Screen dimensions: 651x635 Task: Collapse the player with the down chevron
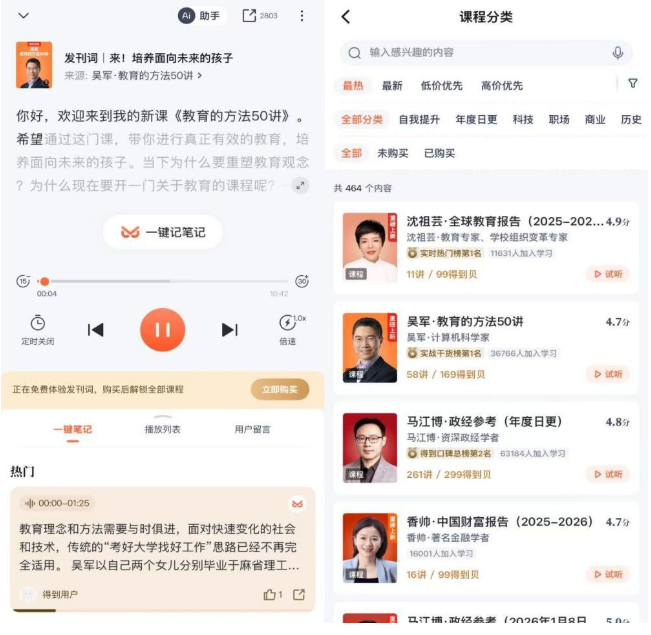coord(24,16)
